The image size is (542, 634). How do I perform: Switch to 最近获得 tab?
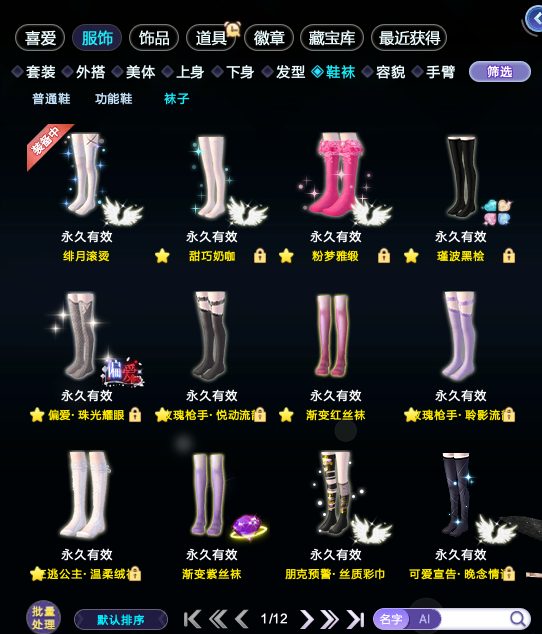[x=409, y=38]
